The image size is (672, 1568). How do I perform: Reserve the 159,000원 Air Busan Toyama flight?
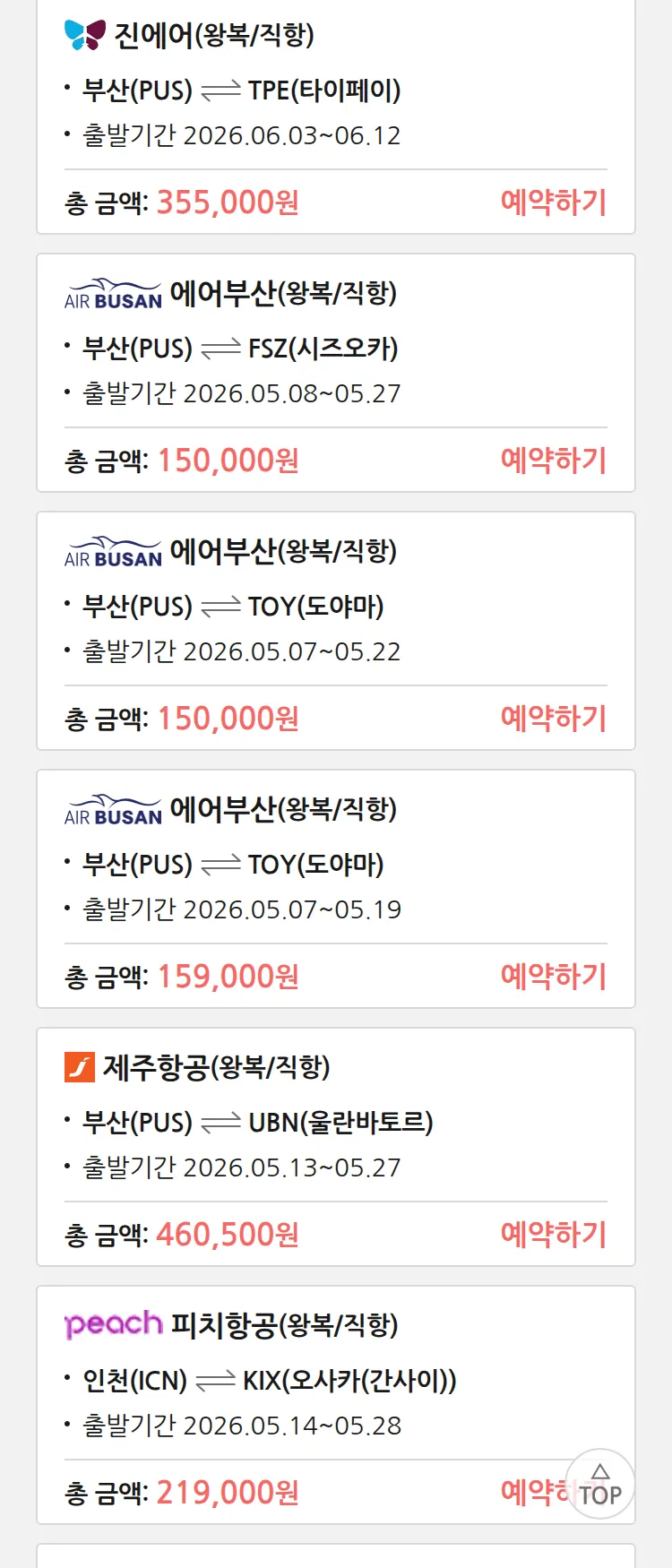pos(553,977)
